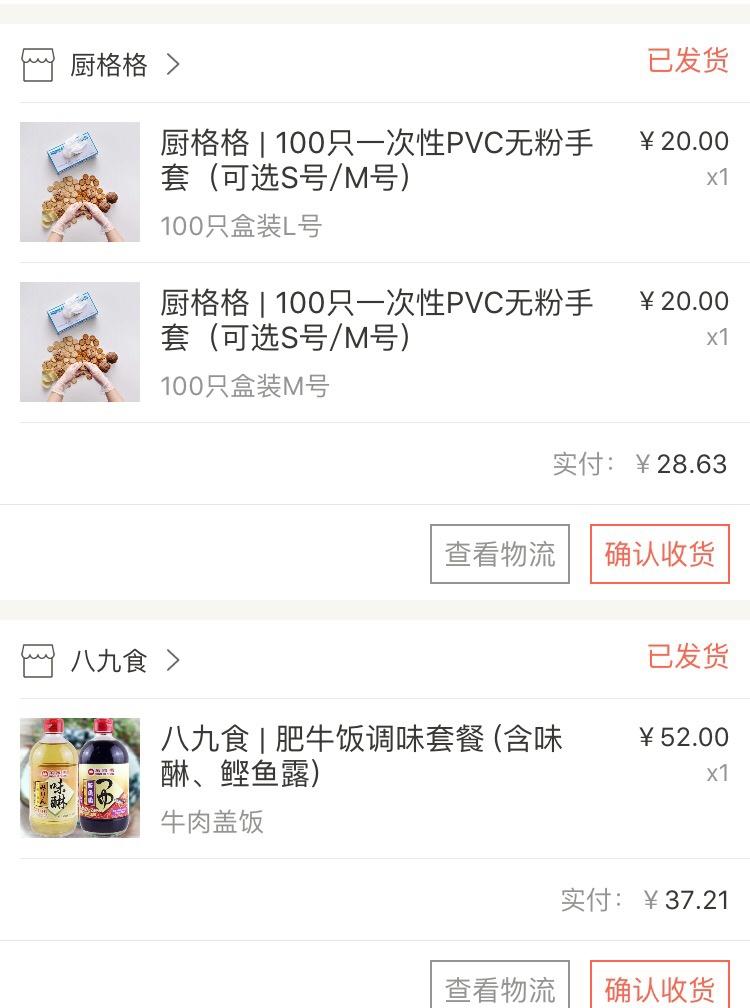
Task: Open the 八九食 store page
Action: tap(108, 661)
